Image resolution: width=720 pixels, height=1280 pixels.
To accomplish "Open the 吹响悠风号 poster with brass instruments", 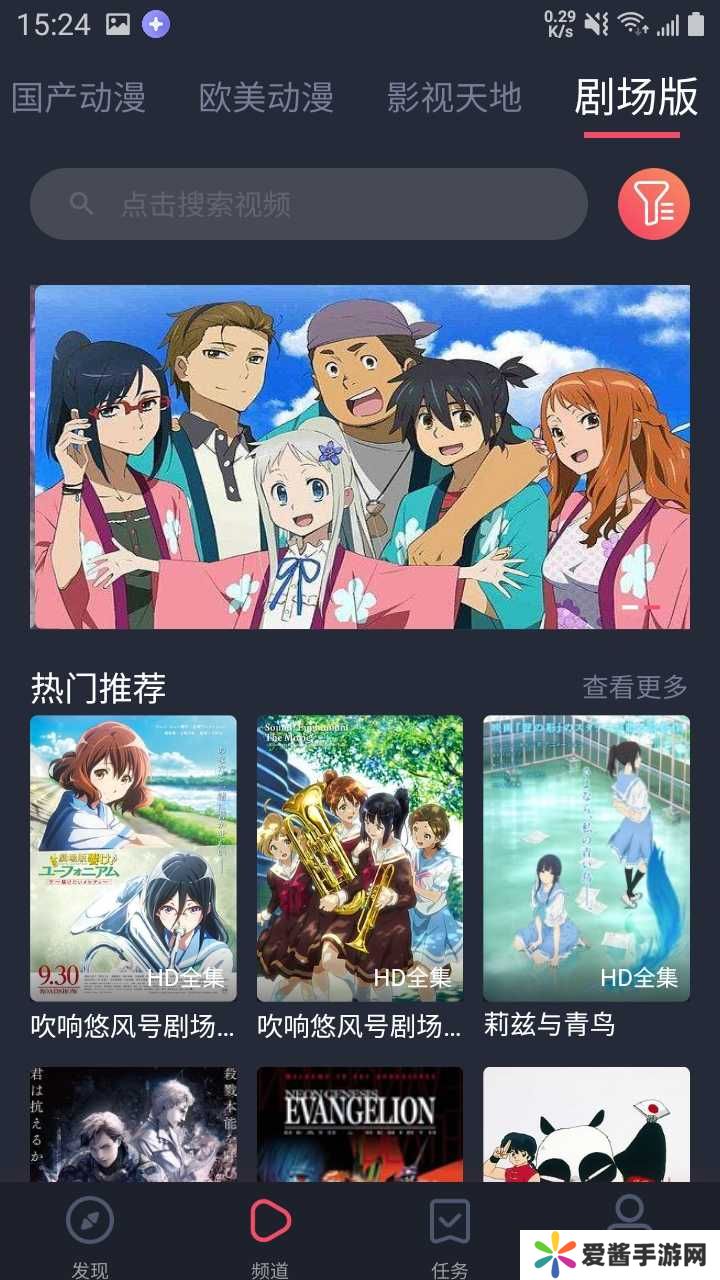I will click(360, 858).
